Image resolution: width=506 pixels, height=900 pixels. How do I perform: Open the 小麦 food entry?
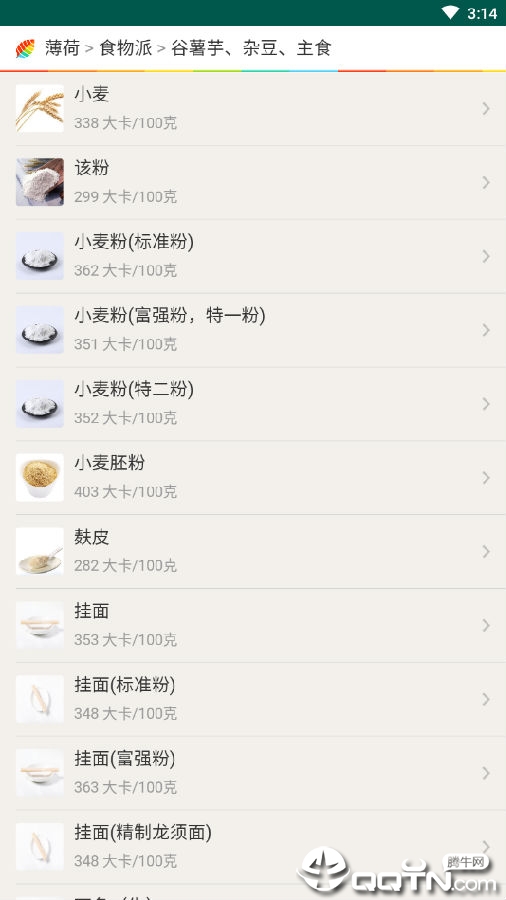253,108
